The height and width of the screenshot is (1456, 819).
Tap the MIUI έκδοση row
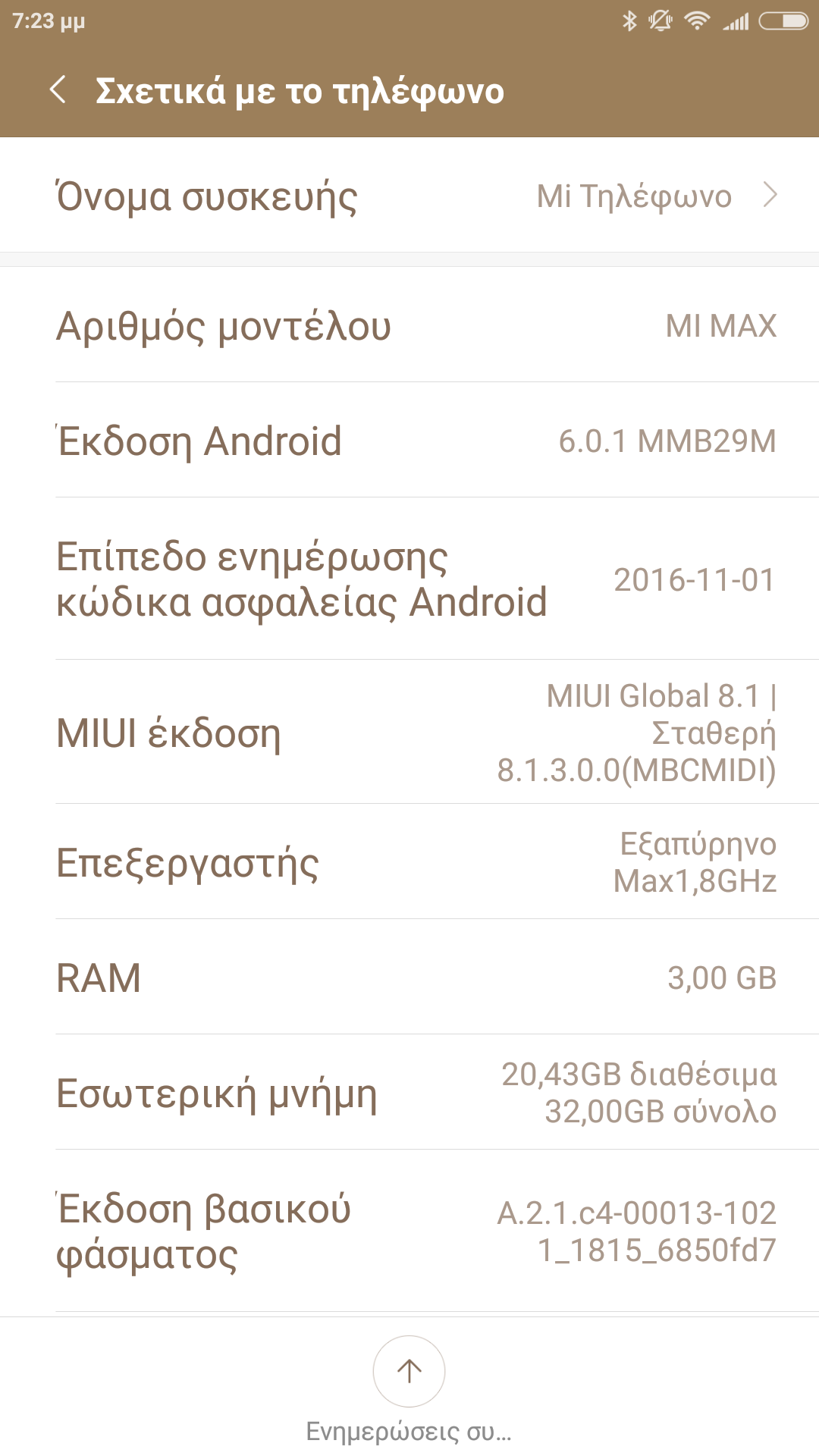click(x=409, y=733)
